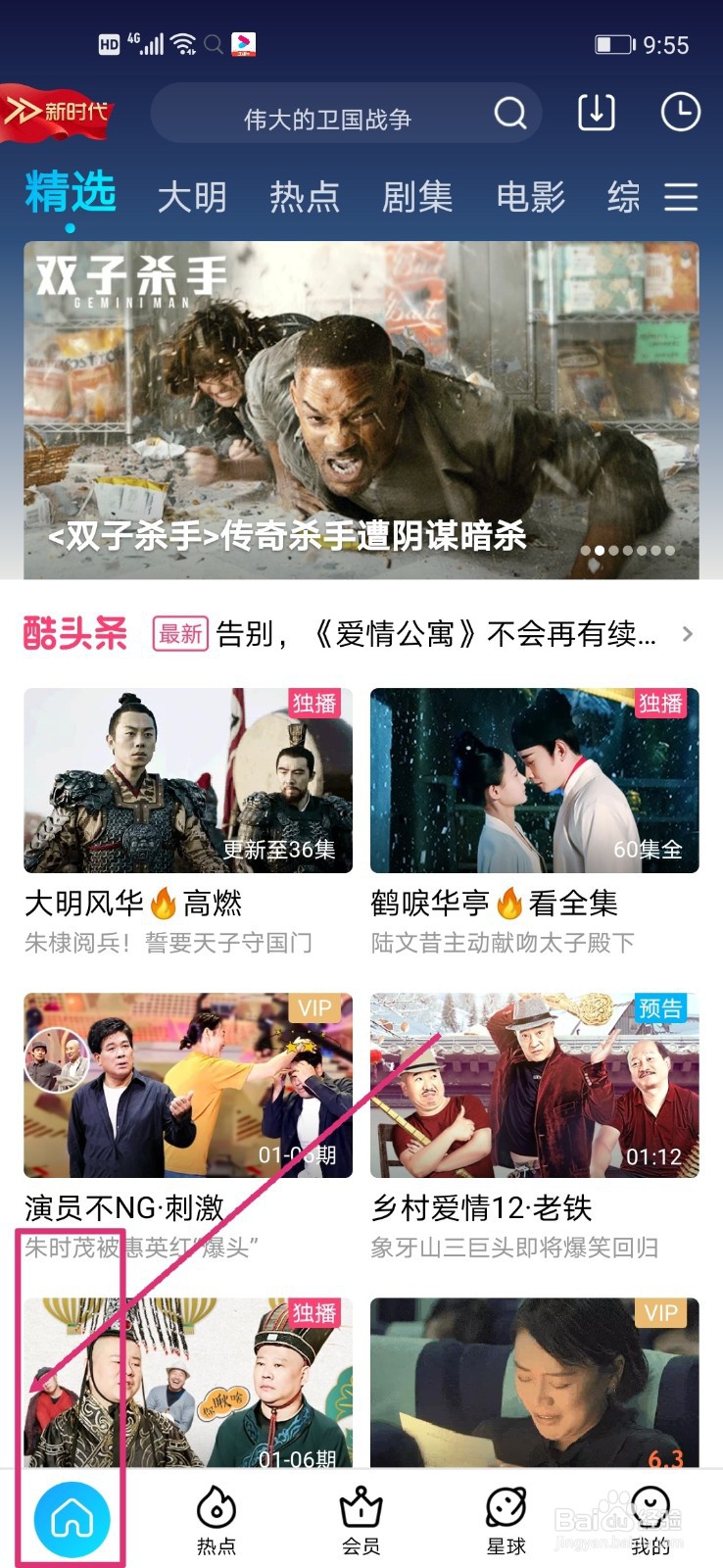The image size is (723, 1568).
Task: Tap the download manager icon
Action: tap(596, 114)
